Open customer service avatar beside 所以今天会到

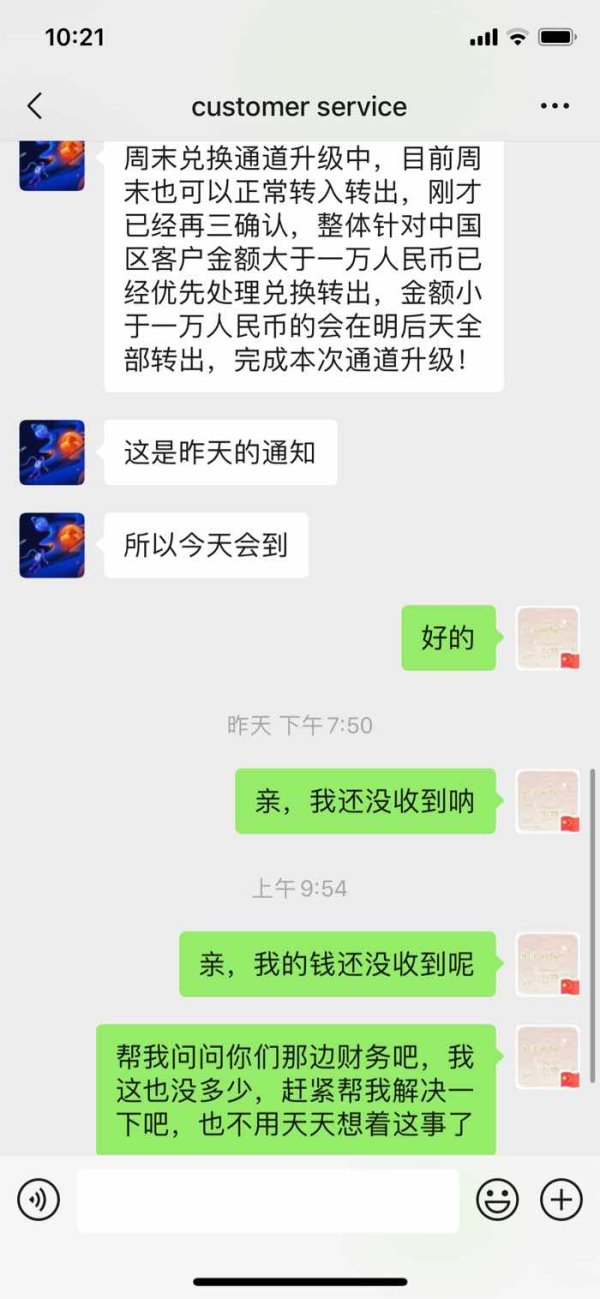[x=52, y=545]
